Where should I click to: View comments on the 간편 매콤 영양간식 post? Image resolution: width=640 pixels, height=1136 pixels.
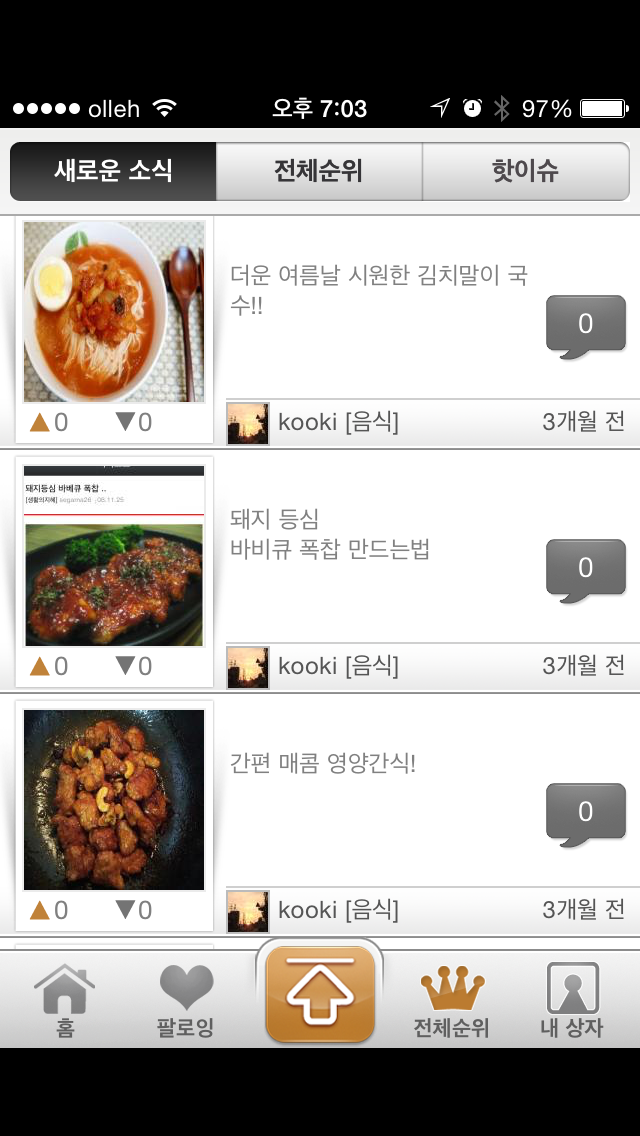click(585, 813)
